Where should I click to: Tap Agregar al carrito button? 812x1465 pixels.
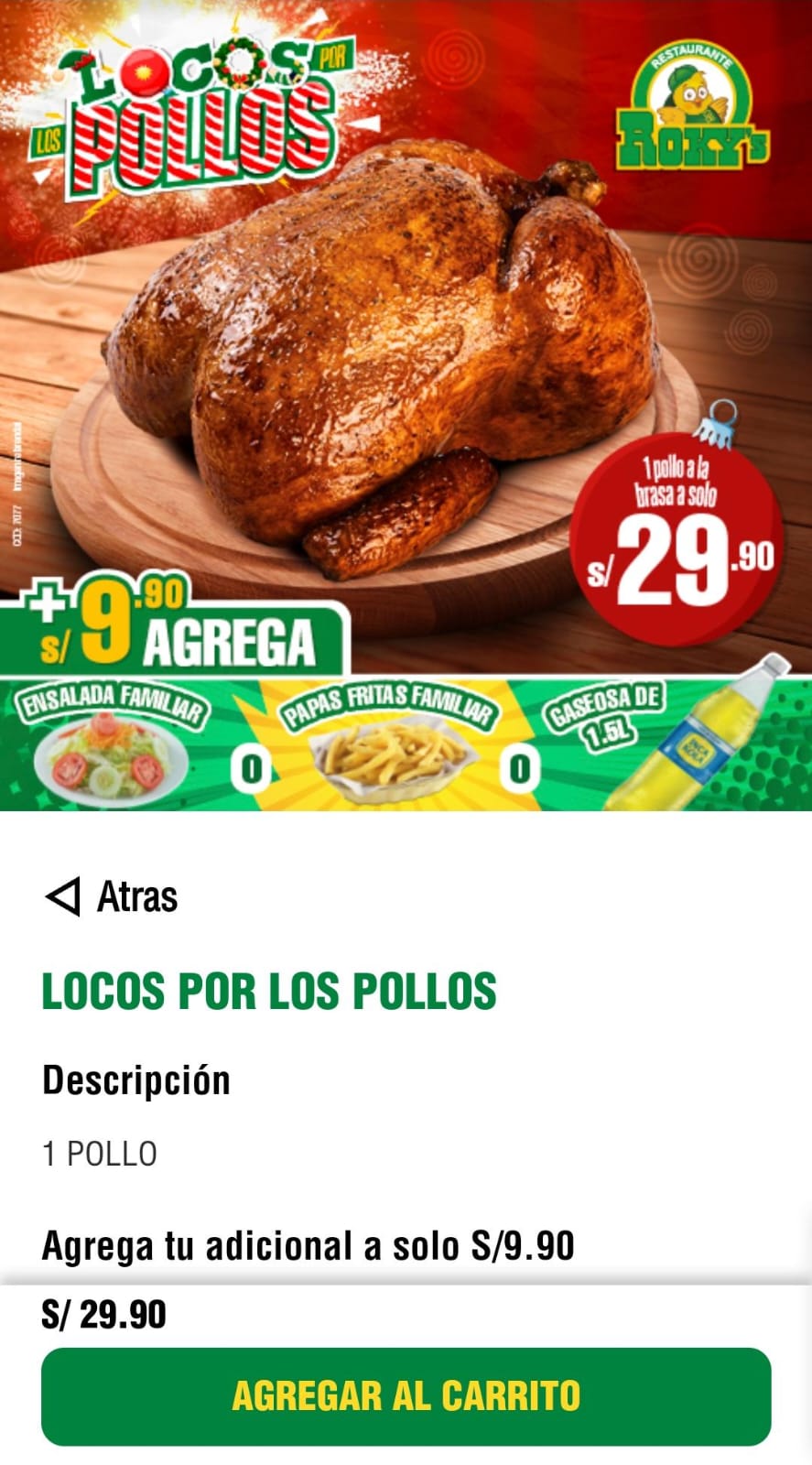tap(406, 1396)
